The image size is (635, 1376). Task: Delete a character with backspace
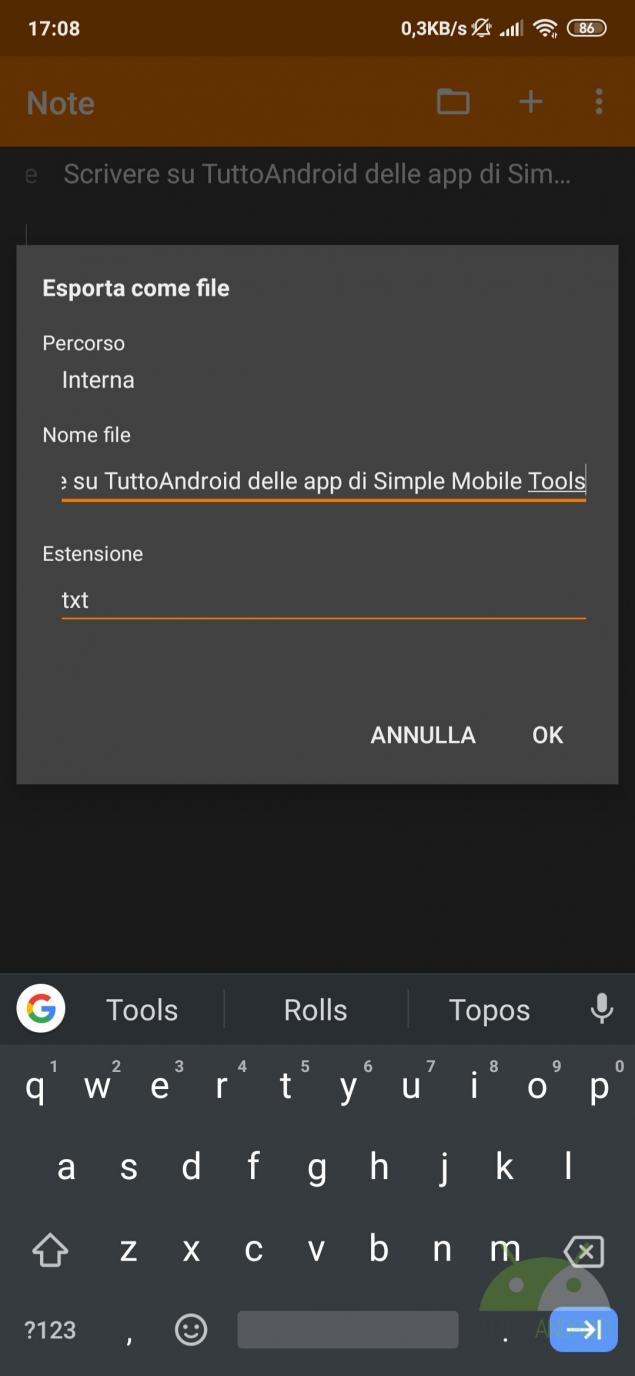pyautogui.click(x=584, y=1250)
